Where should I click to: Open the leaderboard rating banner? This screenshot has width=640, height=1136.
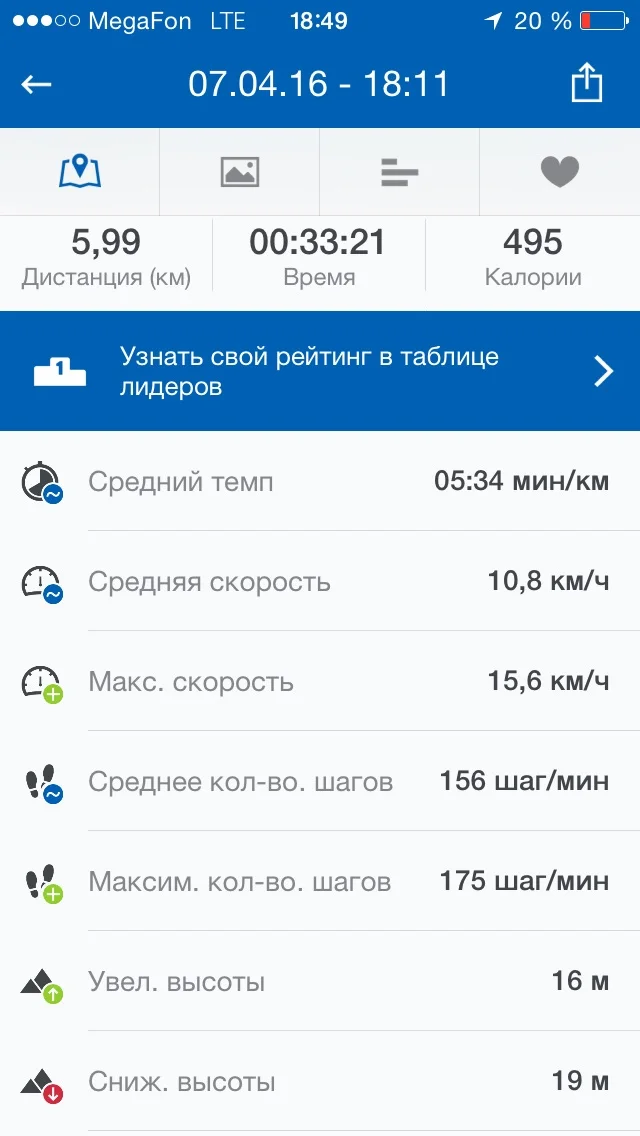[x=320, y=371]
